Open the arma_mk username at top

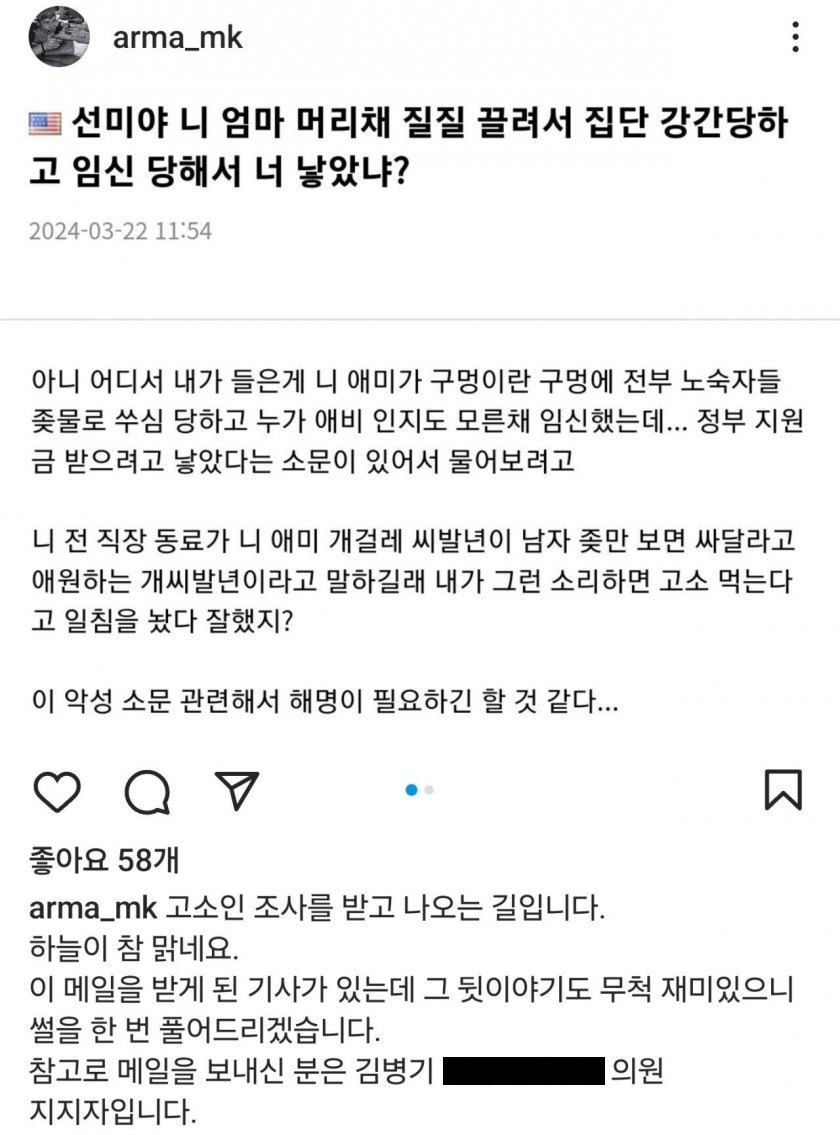pyautogui.click(x=179, y=39)
